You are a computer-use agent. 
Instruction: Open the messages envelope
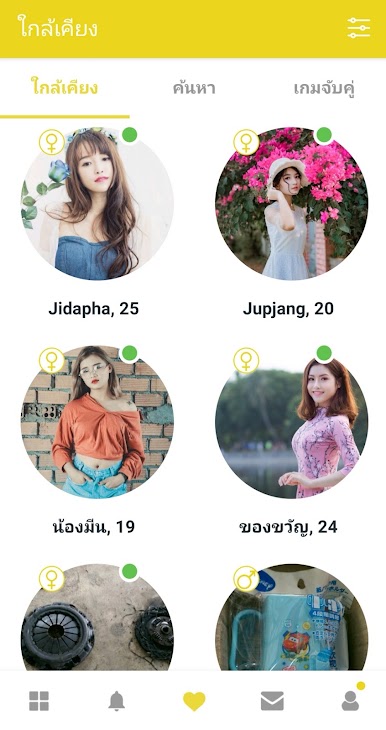click(x=272, y=701)
